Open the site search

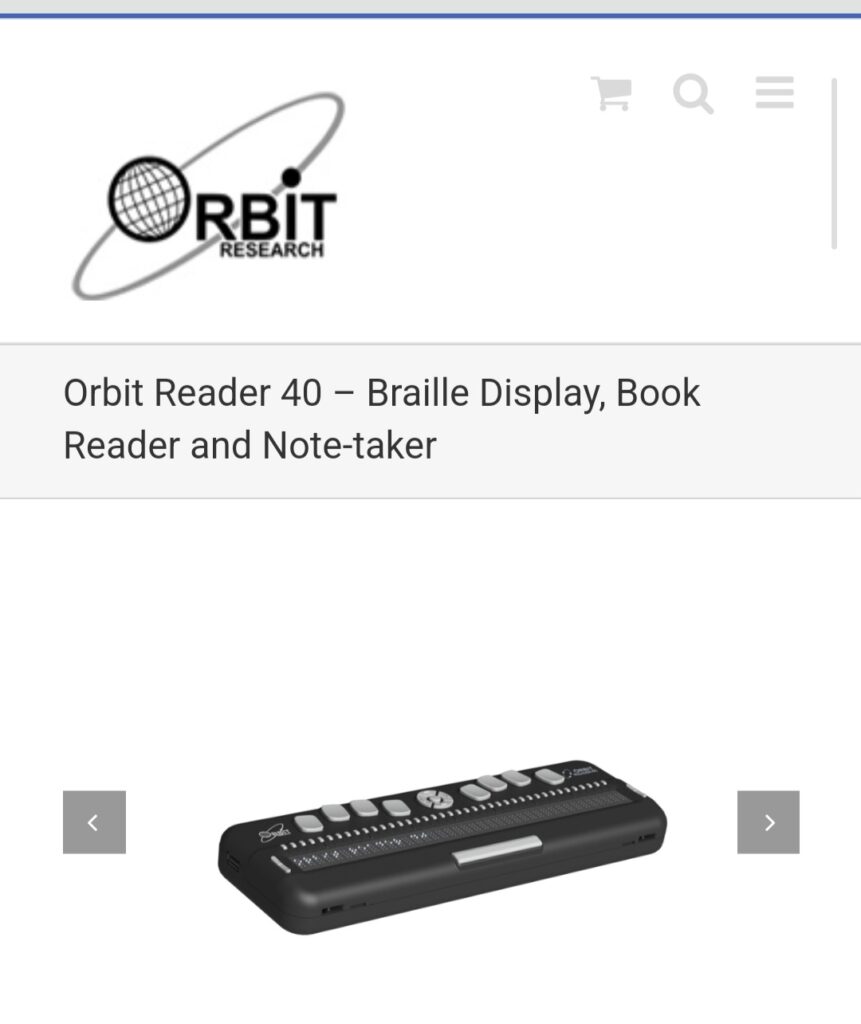coord(692,94)
